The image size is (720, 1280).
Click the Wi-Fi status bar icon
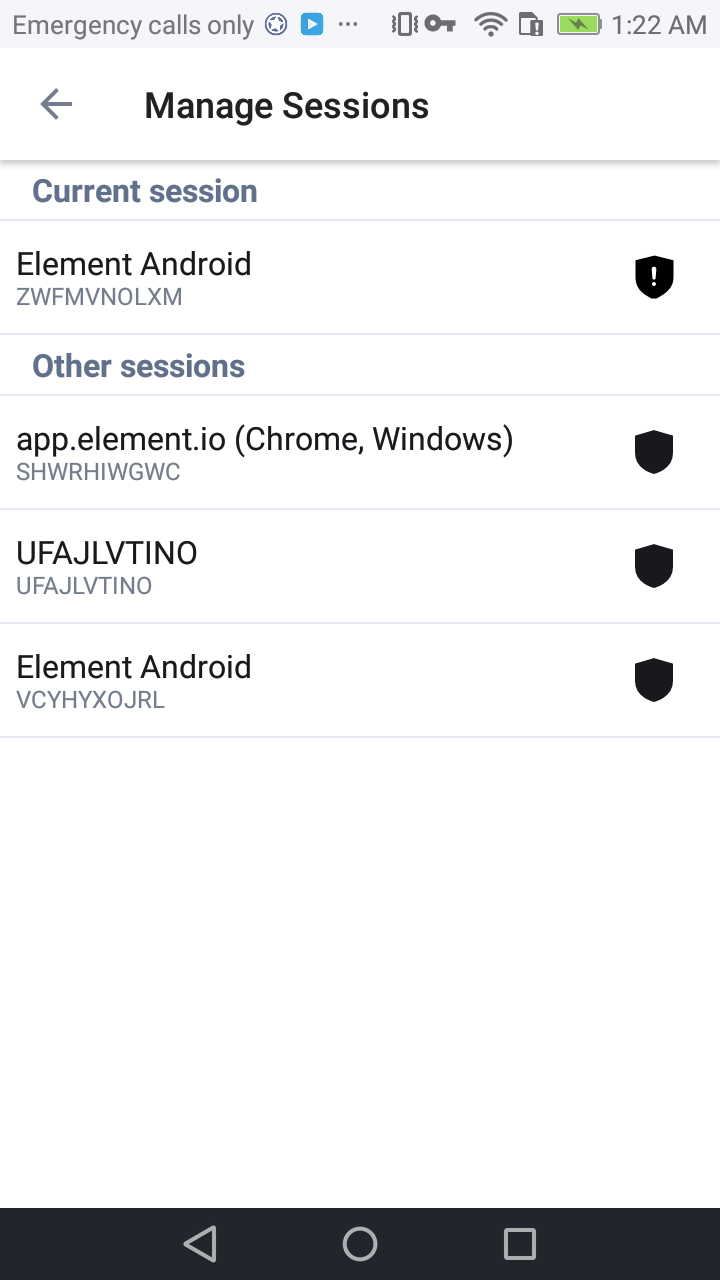pyautogui.click(x=492, y=24)
